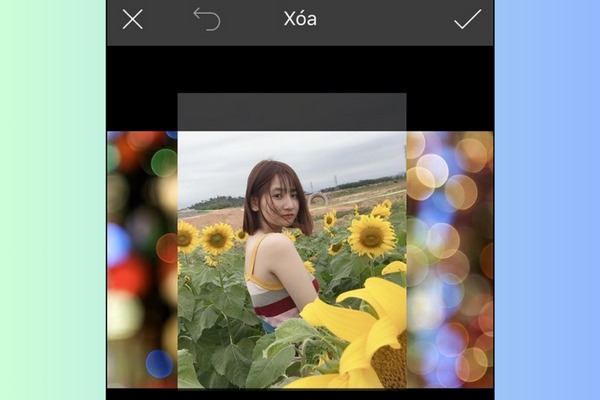Undo the last erase action
The image size is (600, 400).
click(206, 19)
